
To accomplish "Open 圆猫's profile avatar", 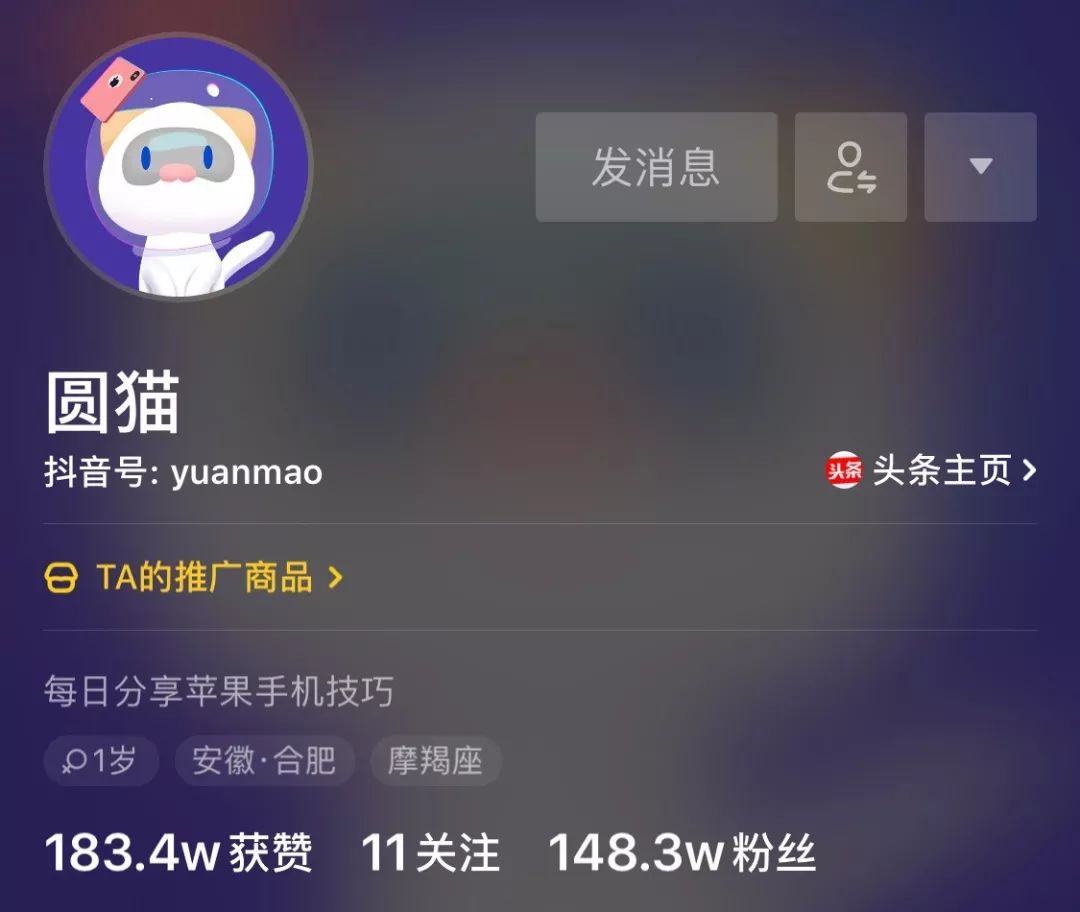I will coord(178,167).
